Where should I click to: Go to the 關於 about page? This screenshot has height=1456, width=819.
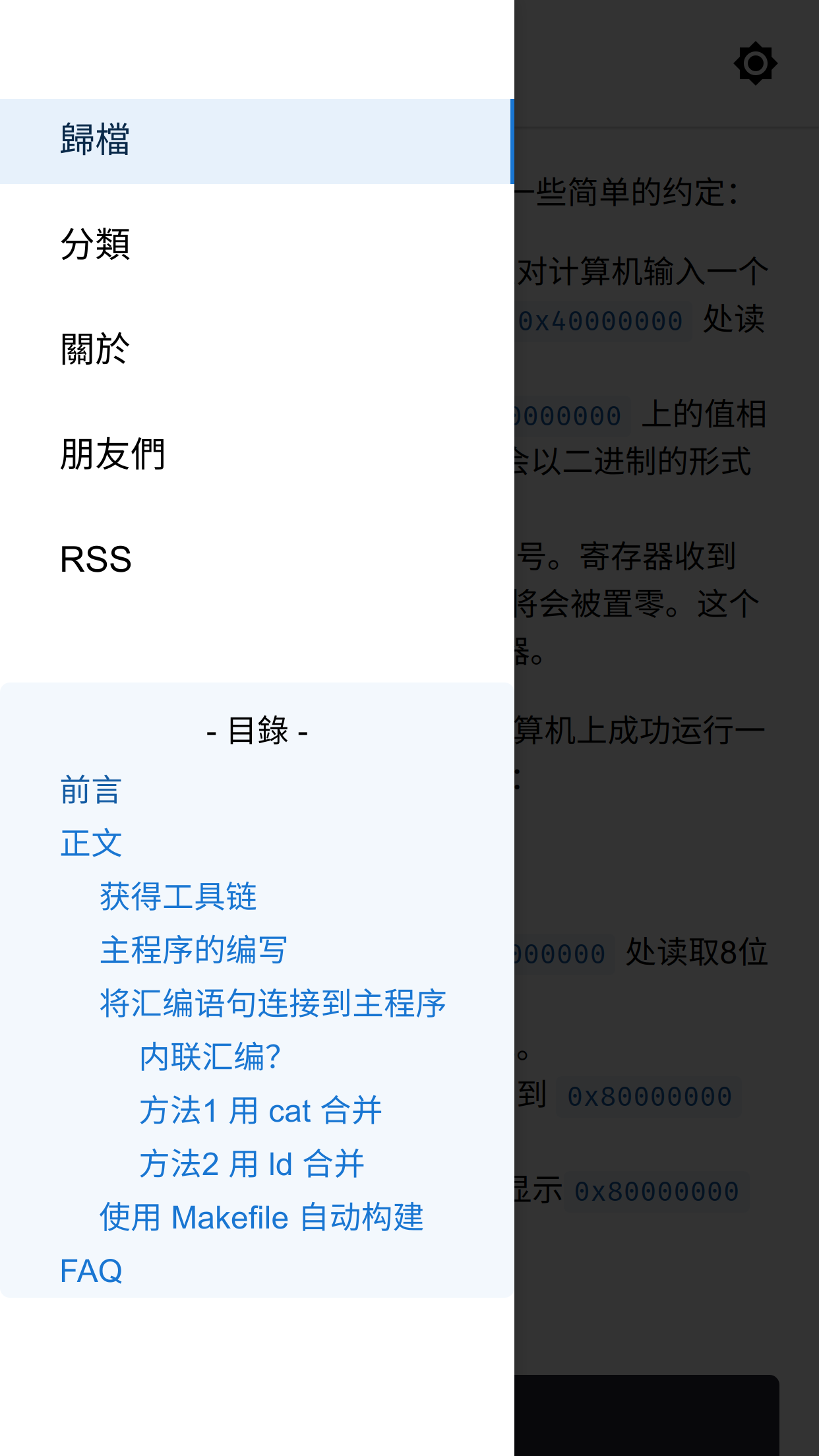(96, 349)
